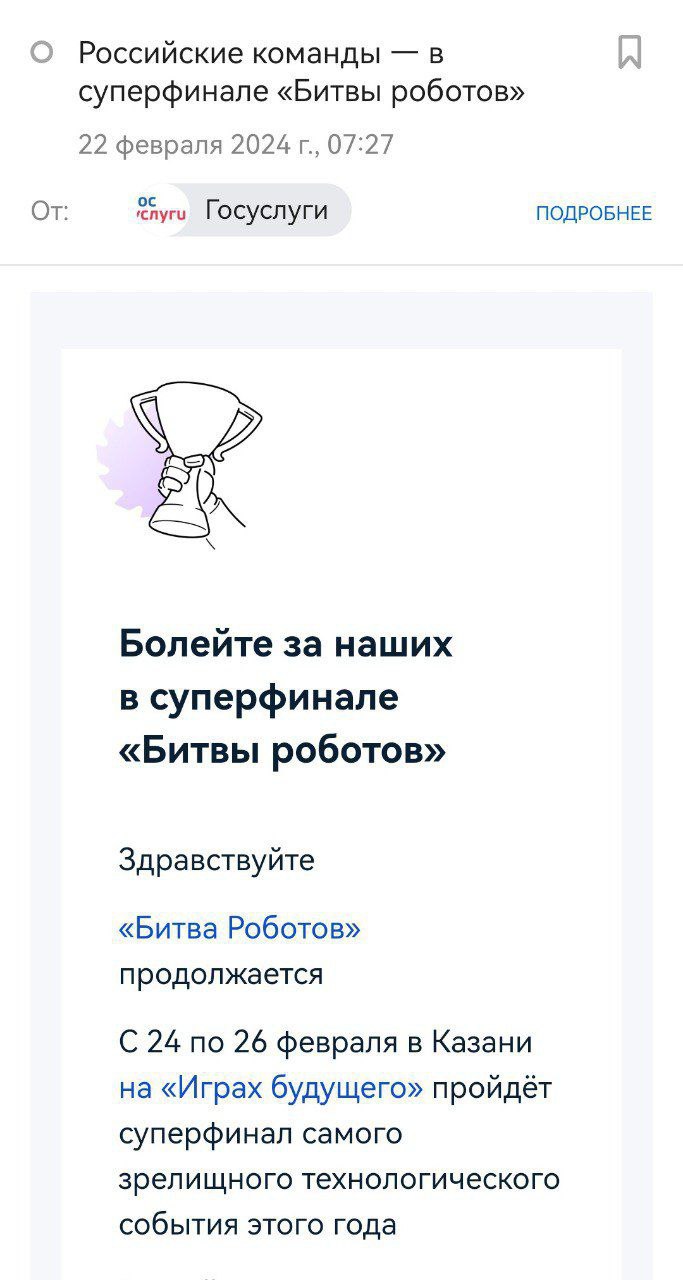Open the «Битва Роботов» link
683x1280 pixels.
239,928
